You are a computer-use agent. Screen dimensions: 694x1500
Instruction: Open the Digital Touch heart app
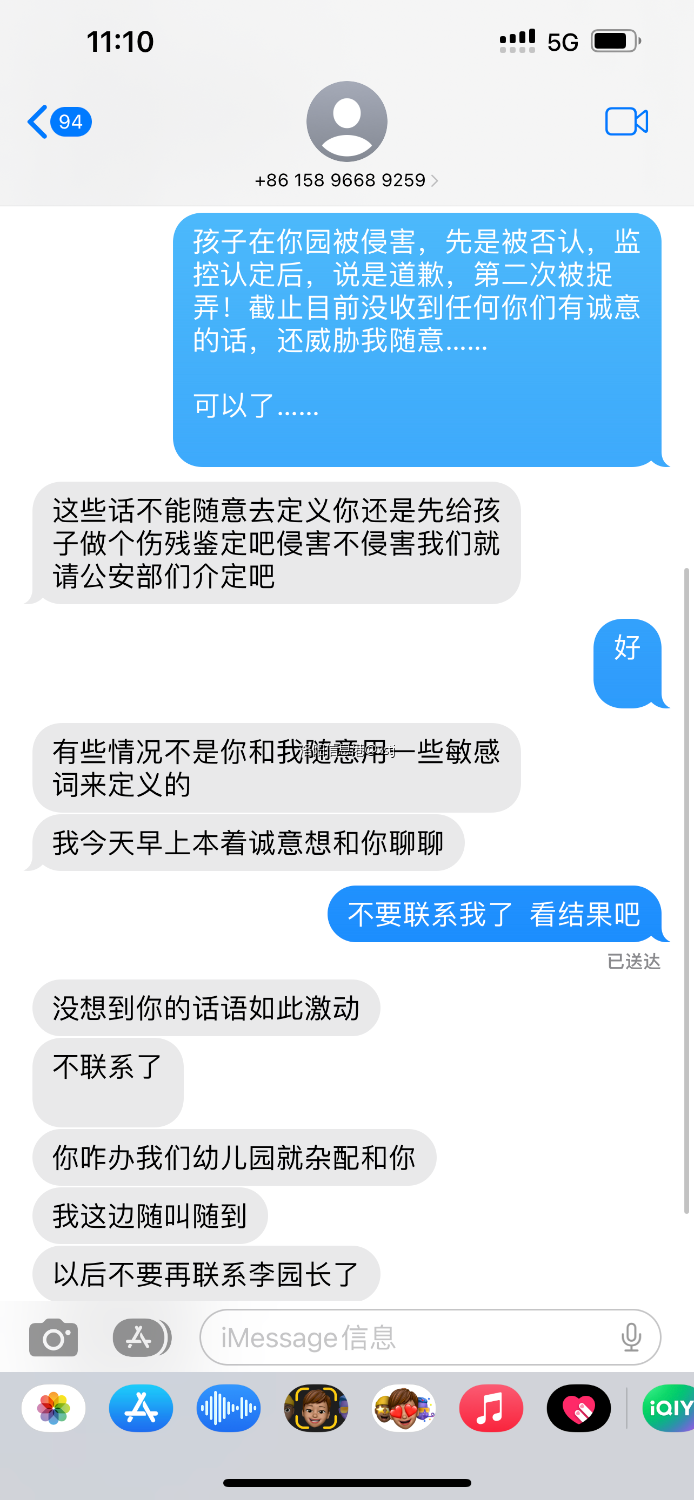578,1410
